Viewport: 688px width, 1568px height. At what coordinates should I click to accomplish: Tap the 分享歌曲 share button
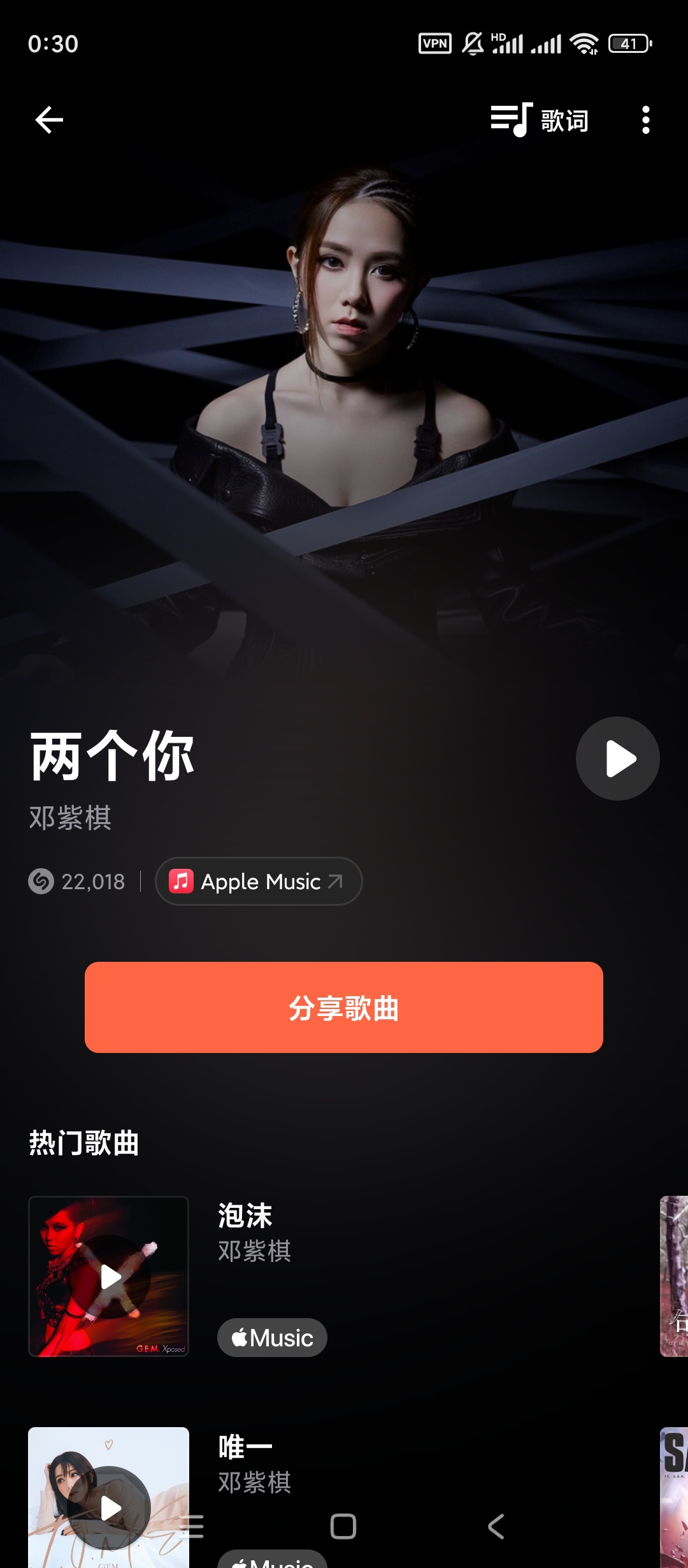[344, 1008]
